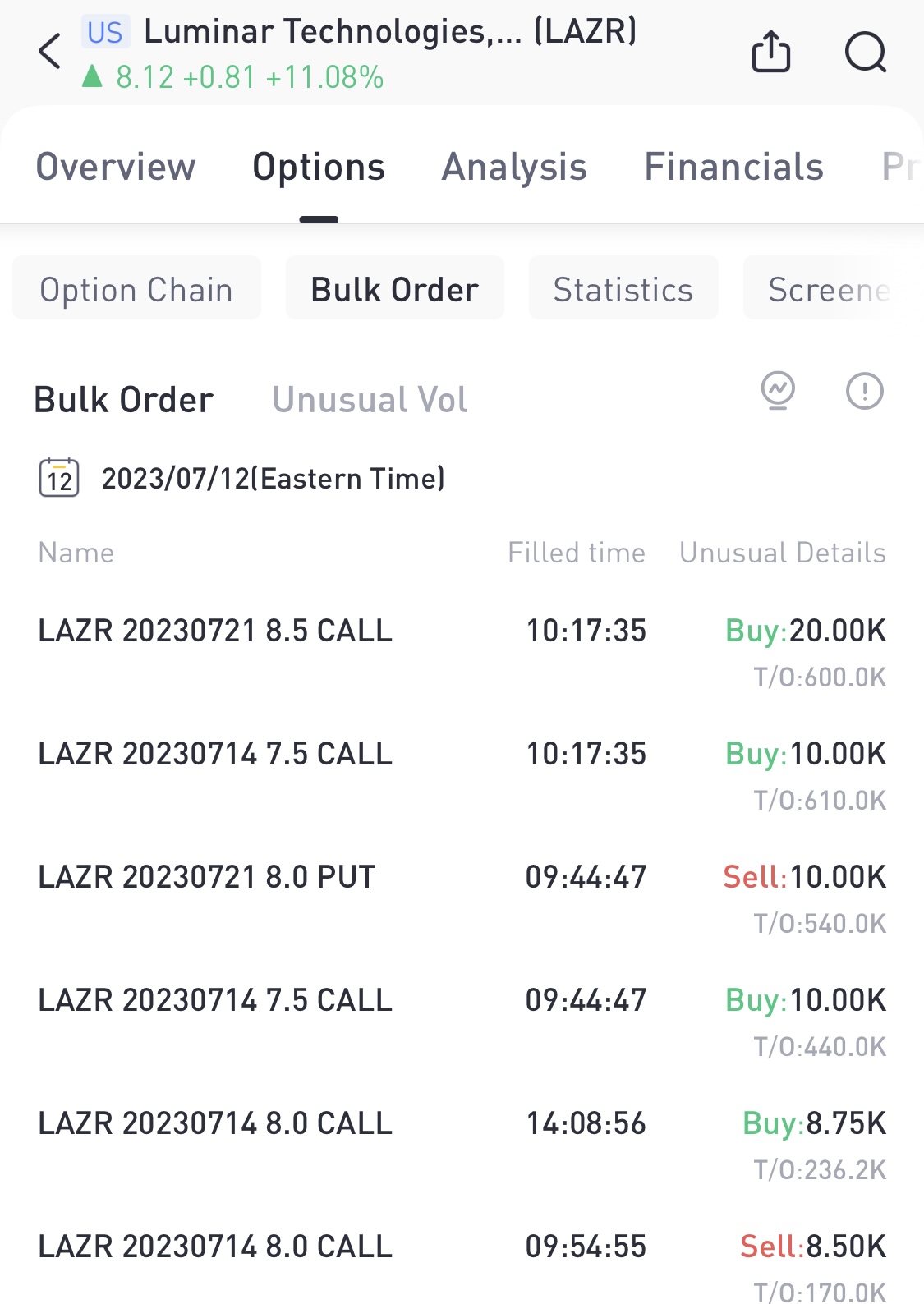Select the Option Chain chip
This screenshot has height=1304, width=924.
click(136, 288)
